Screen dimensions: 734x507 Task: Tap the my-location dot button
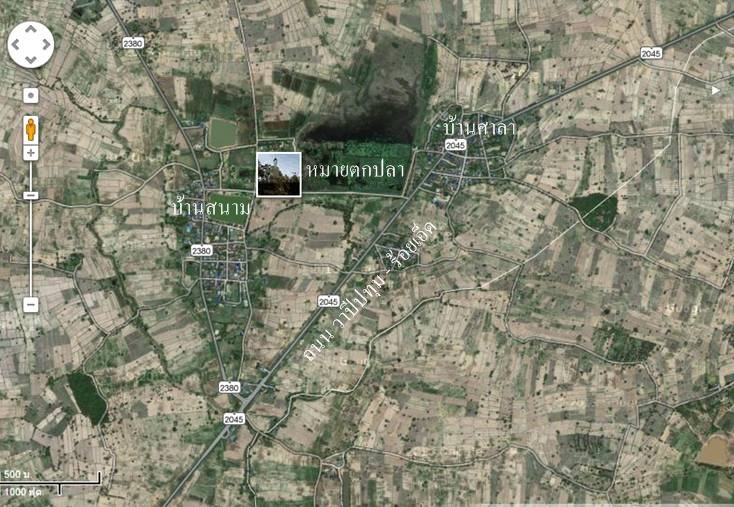pyautogui.click(x=31, y=96)
